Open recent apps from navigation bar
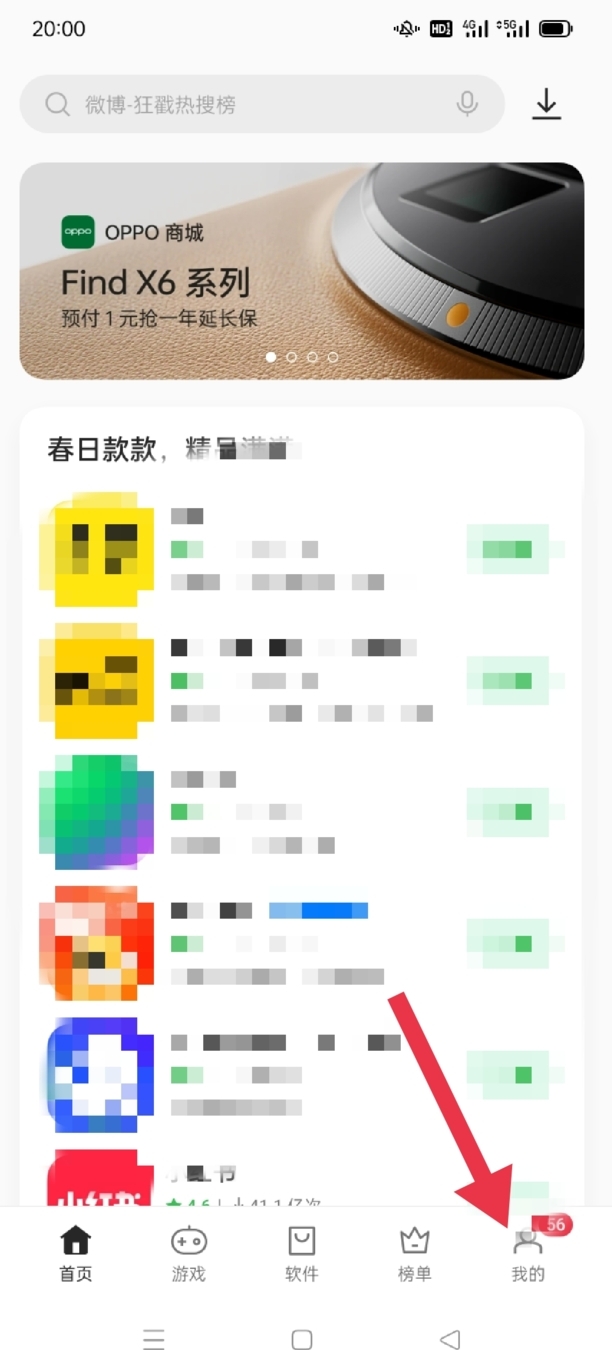 click(x=153, y=1339)
